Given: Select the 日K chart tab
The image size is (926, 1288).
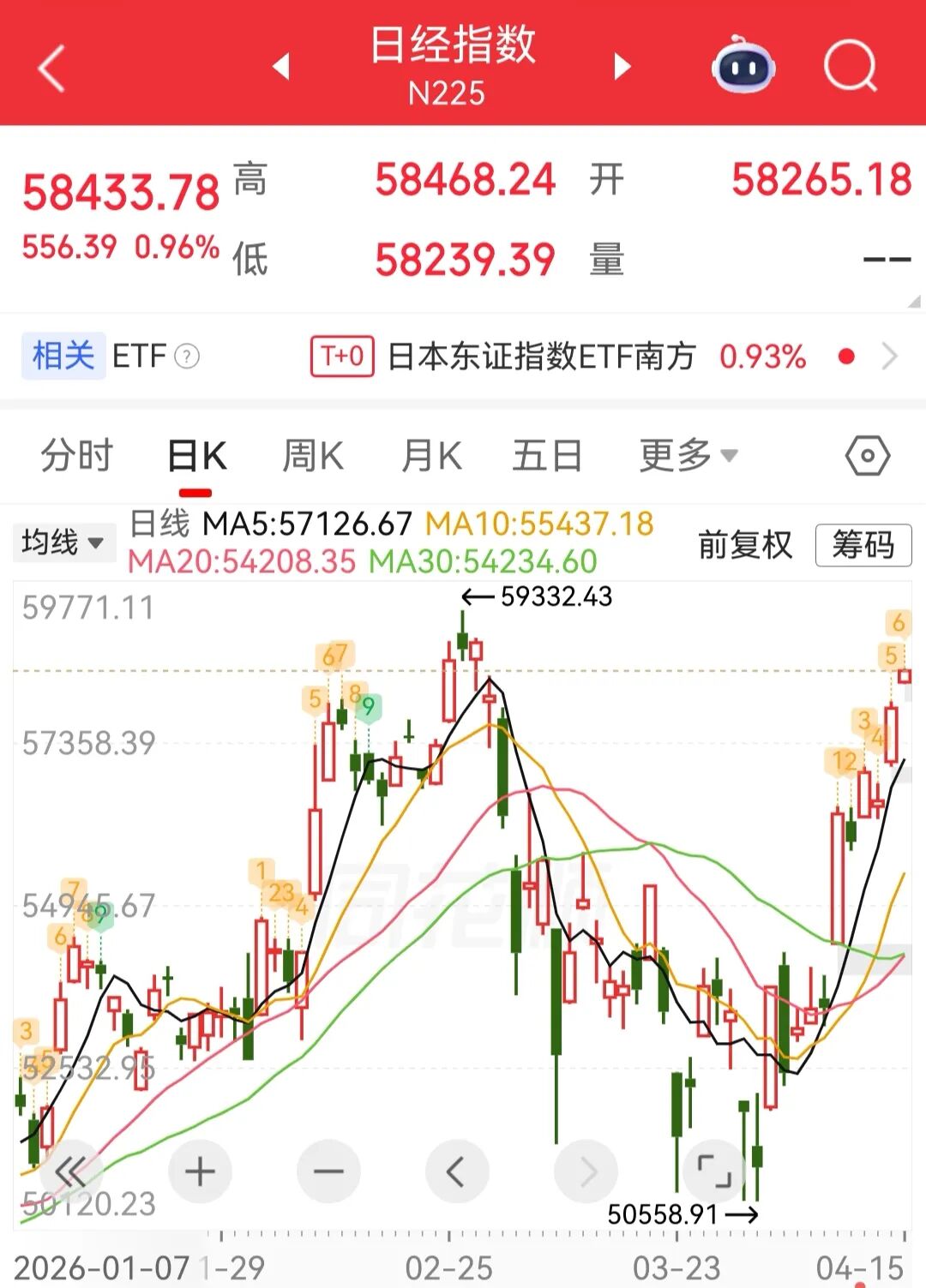Looking at the screenshot, I should coord(196,457).
